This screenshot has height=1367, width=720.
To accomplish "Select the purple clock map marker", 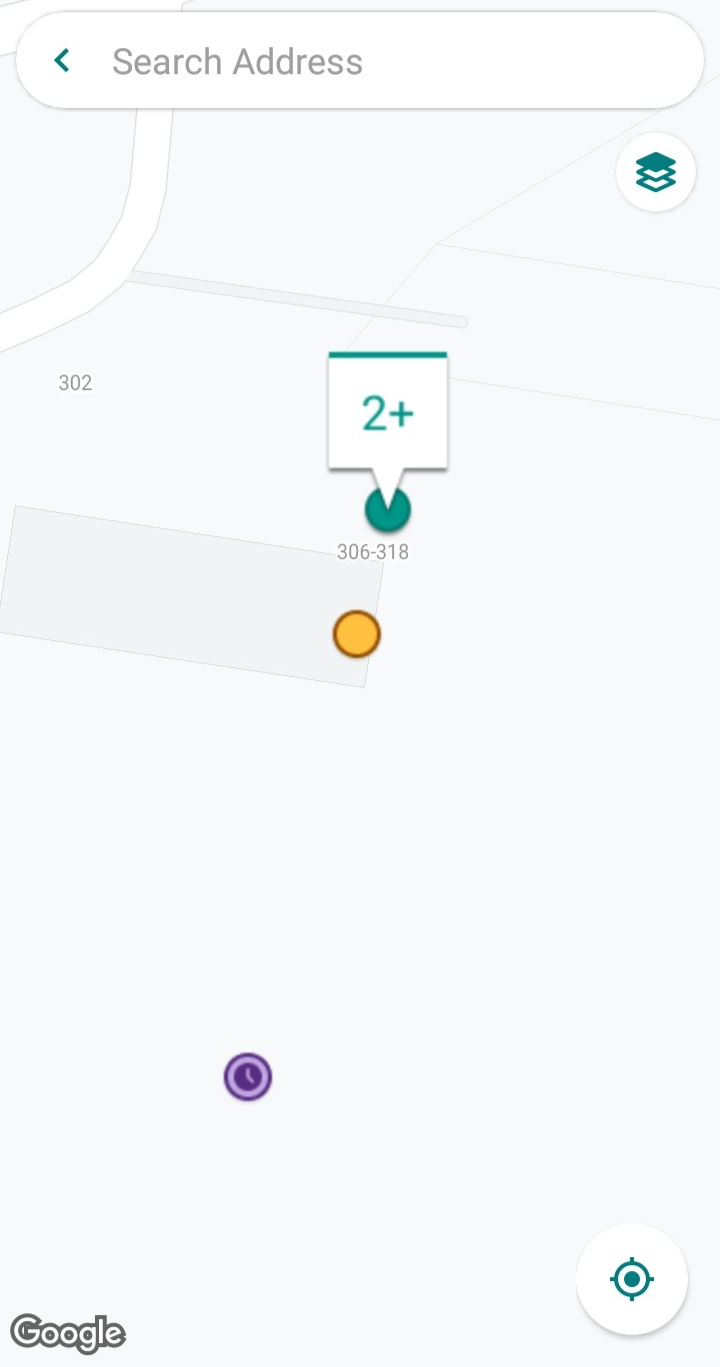I will coord(248,1077).
